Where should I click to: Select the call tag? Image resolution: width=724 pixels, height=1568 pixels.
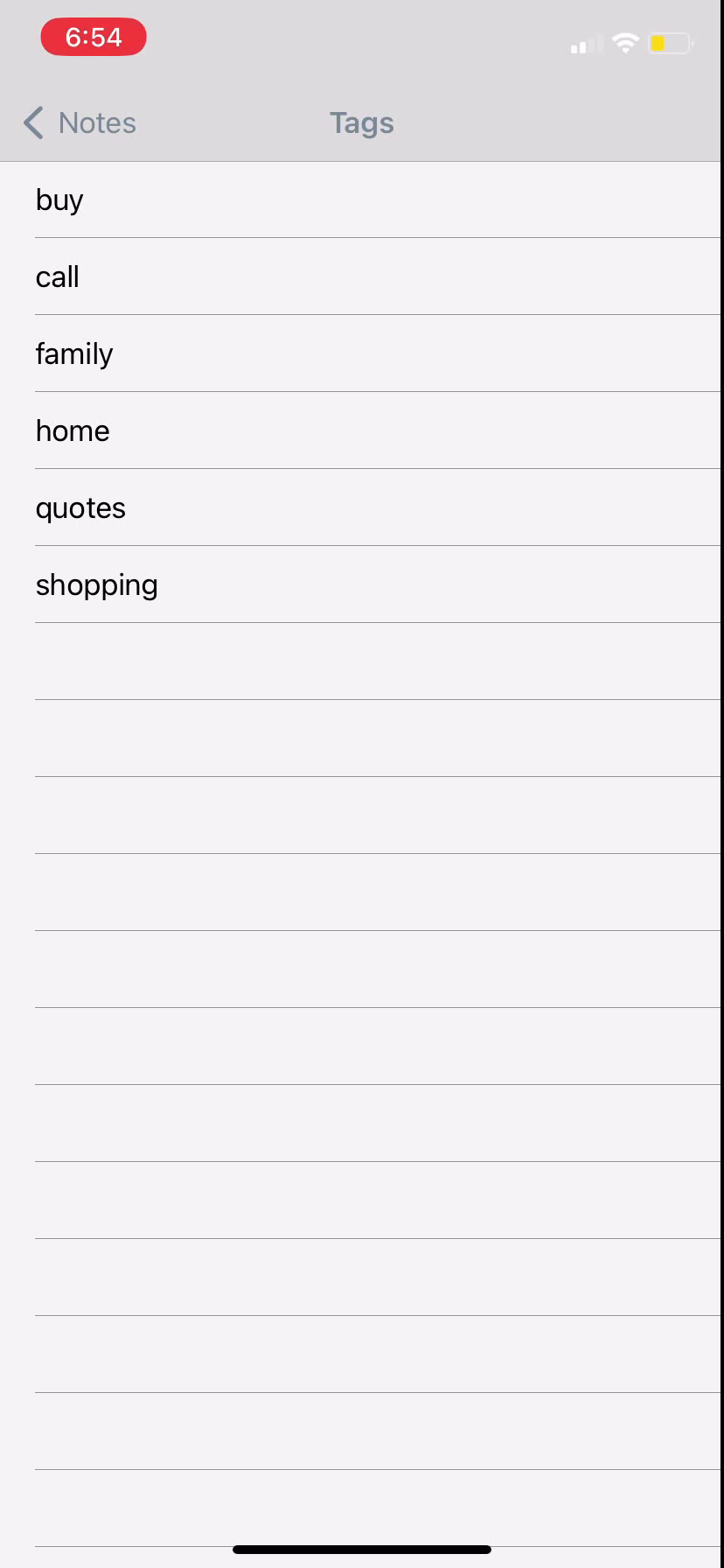pos(362,276)
